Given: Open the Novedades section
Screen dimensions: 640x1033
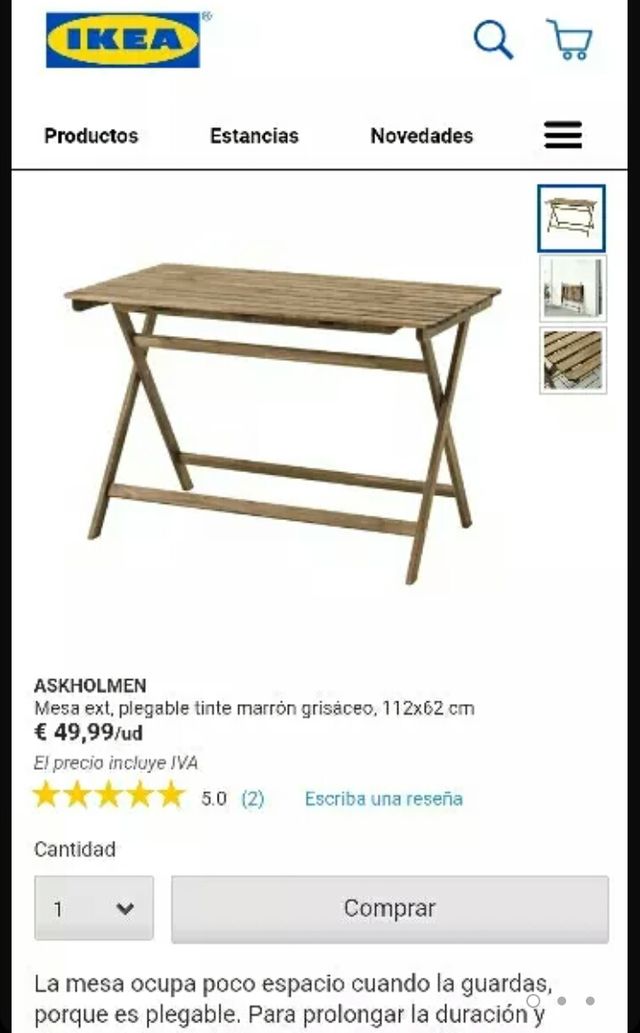Looking at the screenshot, I should click(421, 136).
